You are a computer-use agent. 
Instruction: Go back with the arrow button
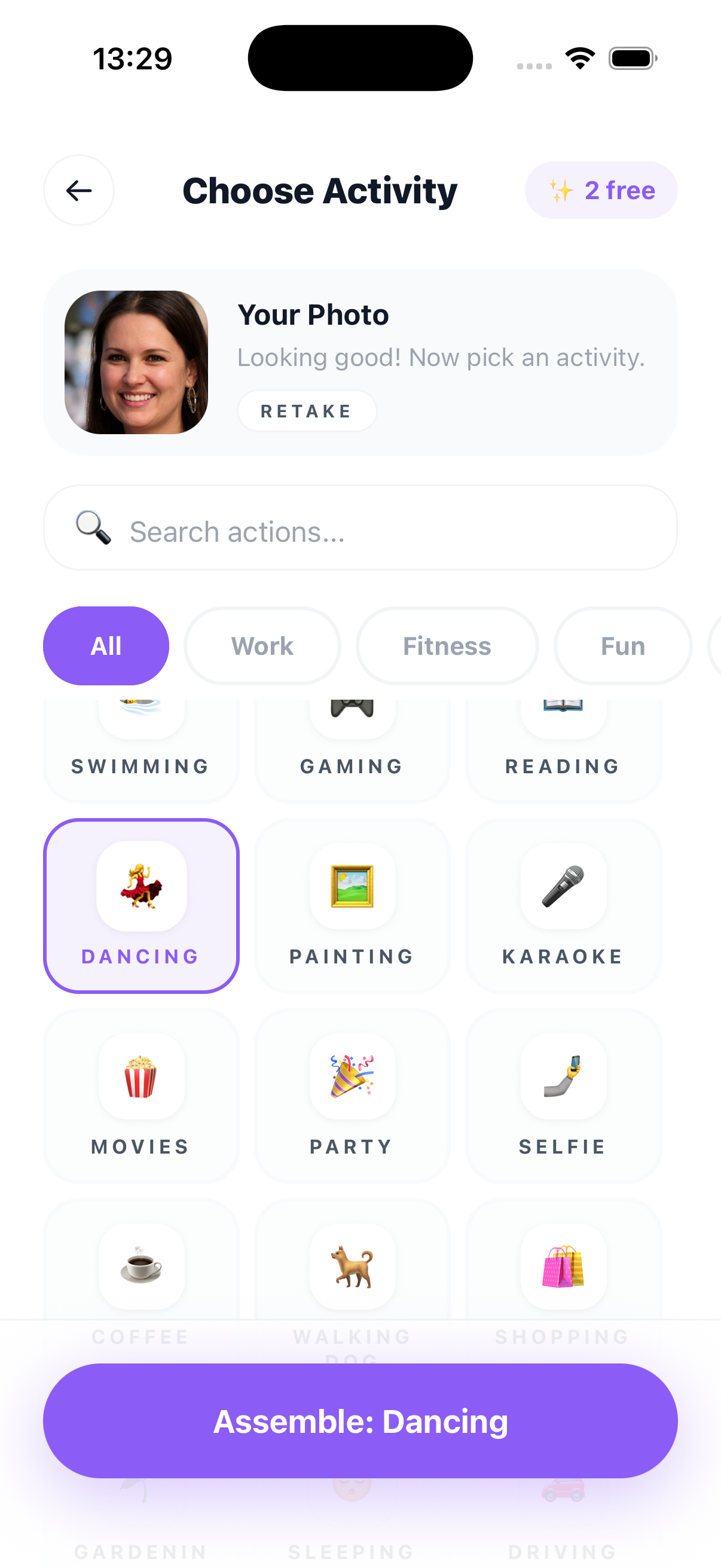78,191
